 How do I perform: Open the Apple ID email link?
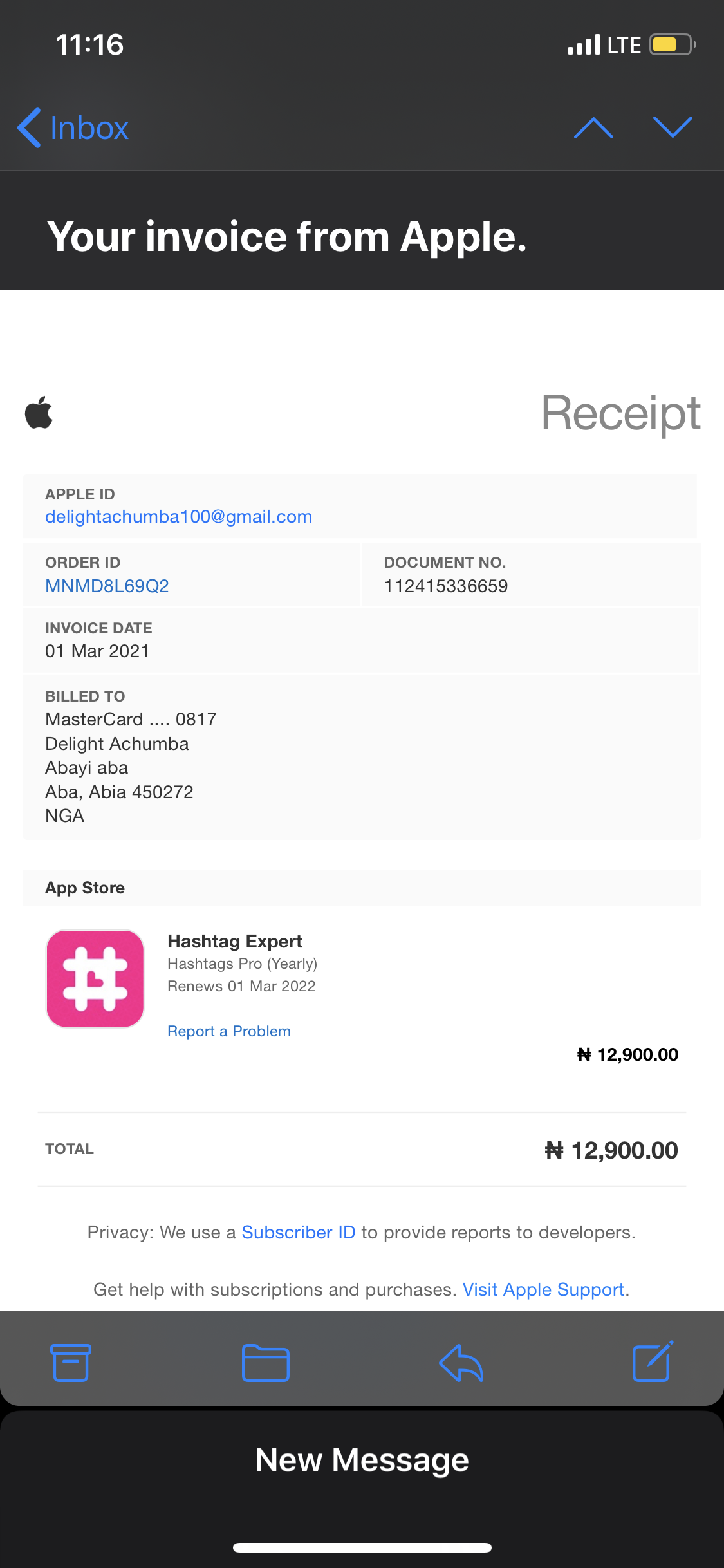[x=178, y=517]
